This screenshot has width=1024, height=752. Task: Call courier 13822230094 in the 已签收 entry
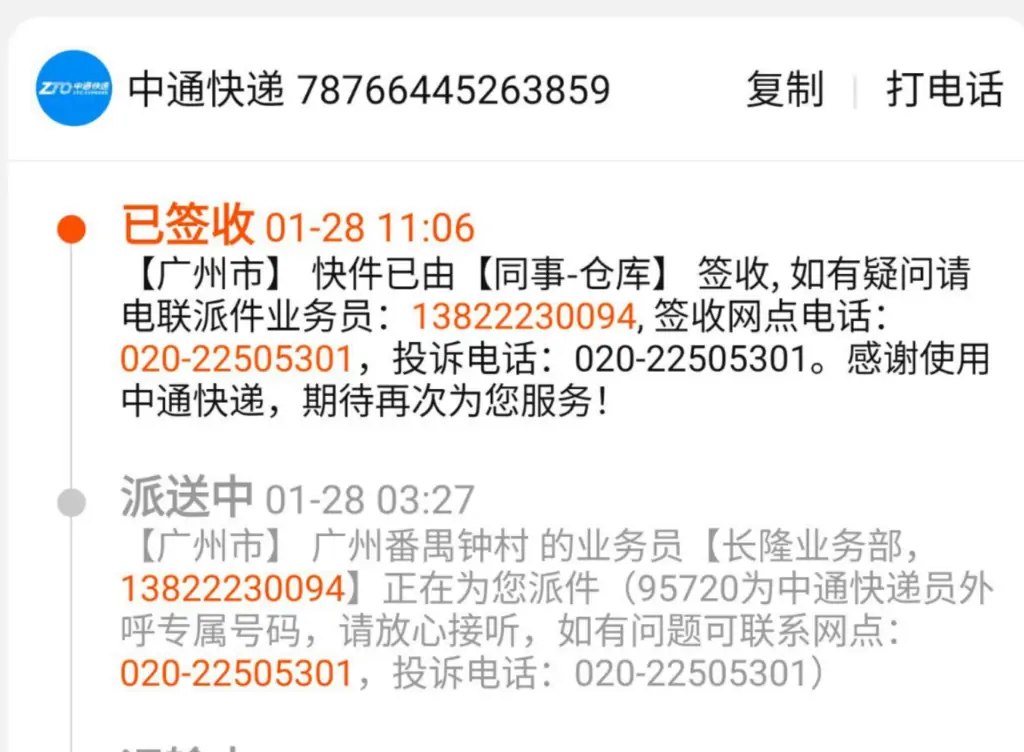tap(524, 316)
